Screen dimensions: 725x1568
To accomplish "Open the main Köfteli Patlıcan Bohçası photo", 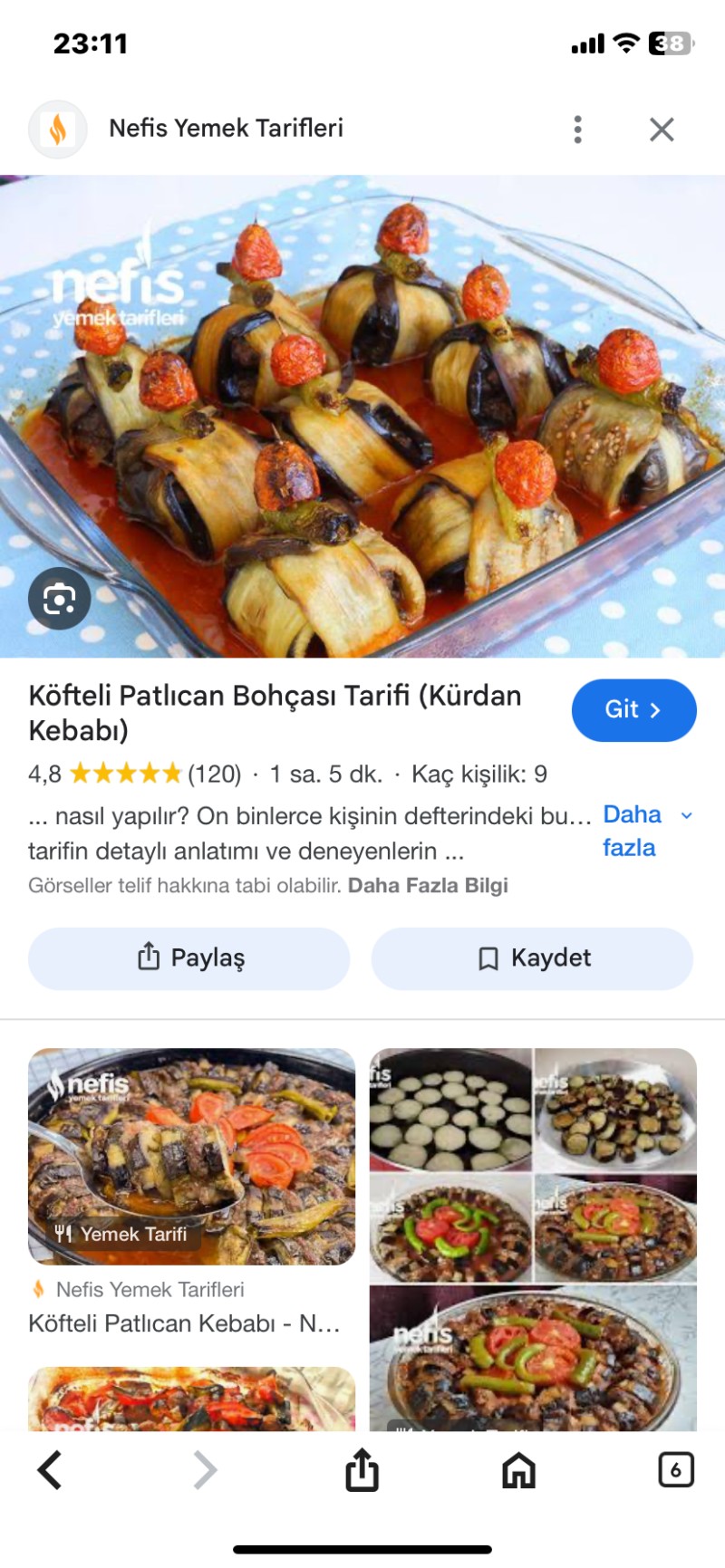I will tap(362, 416).
